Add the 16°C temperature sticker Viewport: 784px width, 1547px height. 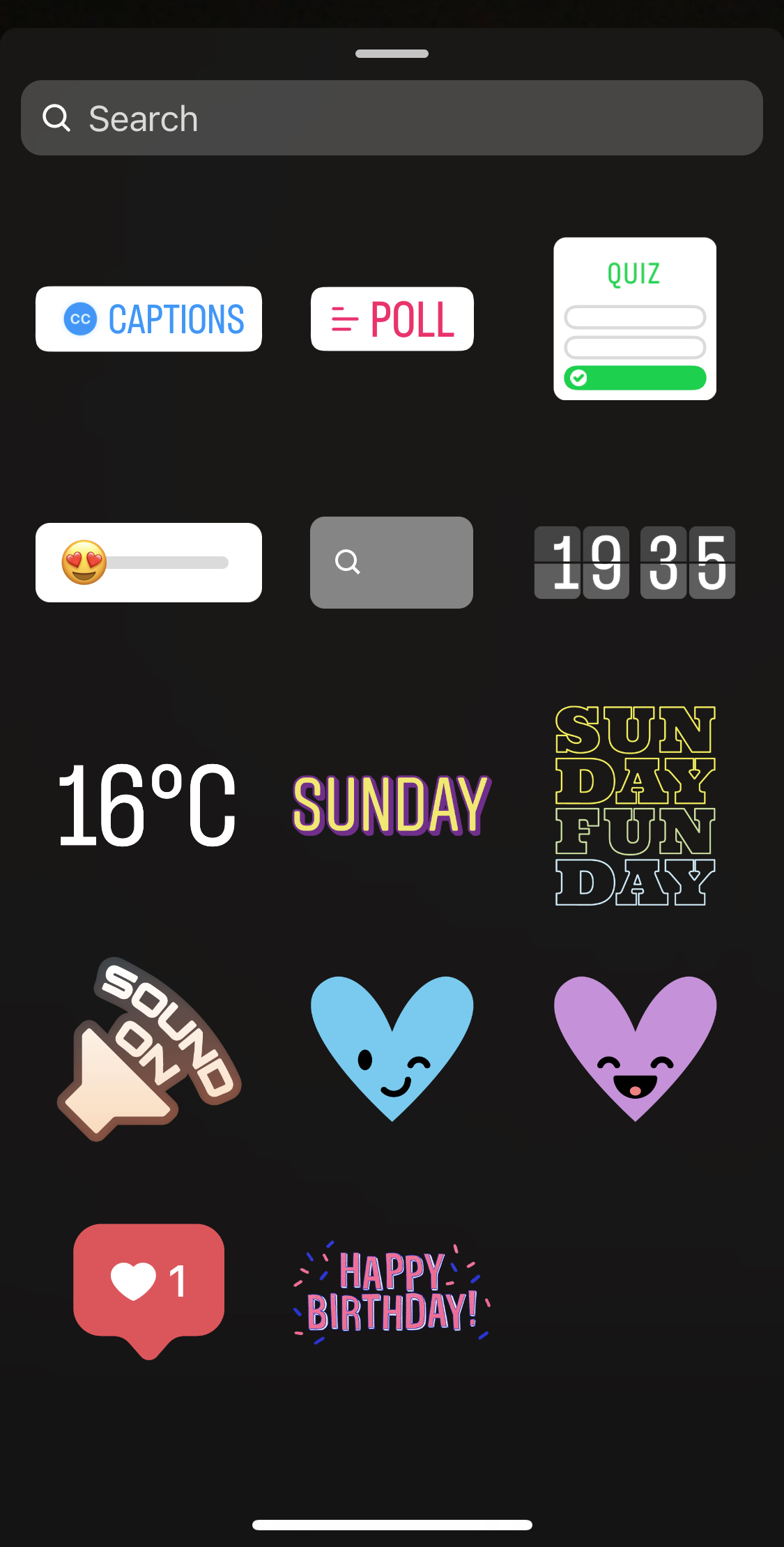pyautogui.click(x=147, y=805)
